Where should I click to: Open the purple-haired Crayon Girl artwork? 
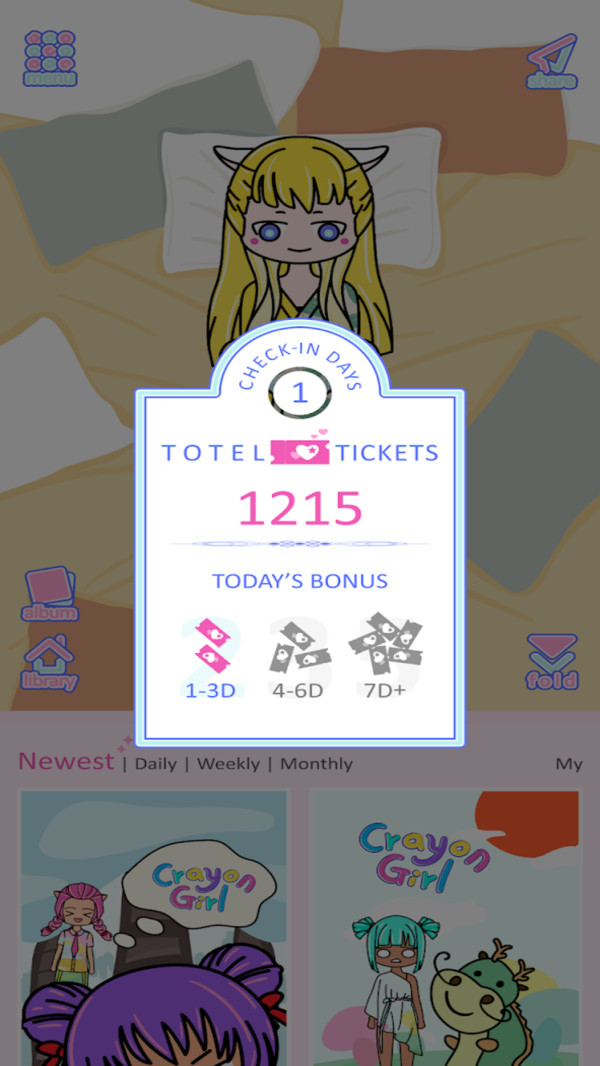click(154, 927)
